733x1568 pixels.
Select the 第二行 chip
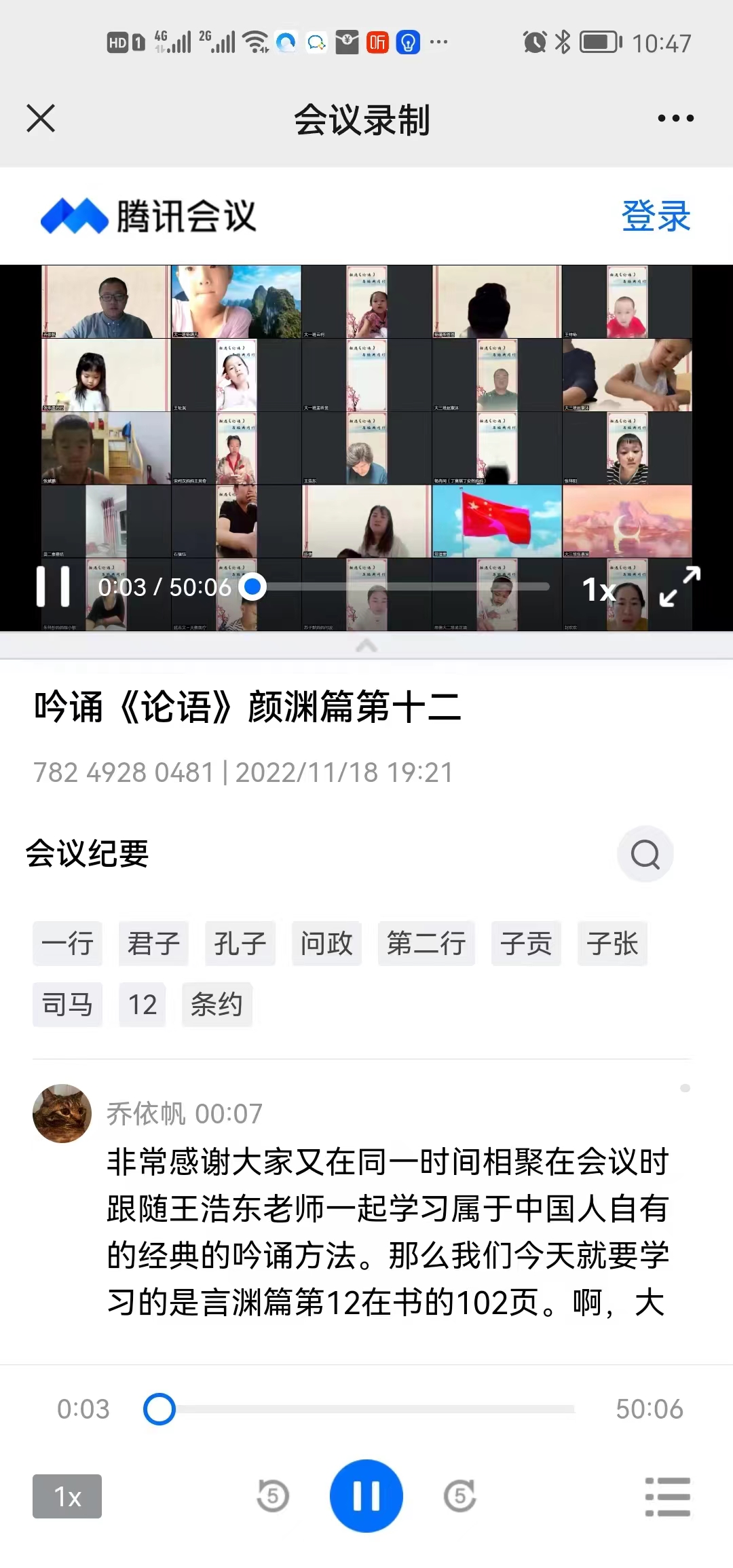(426, 944)
